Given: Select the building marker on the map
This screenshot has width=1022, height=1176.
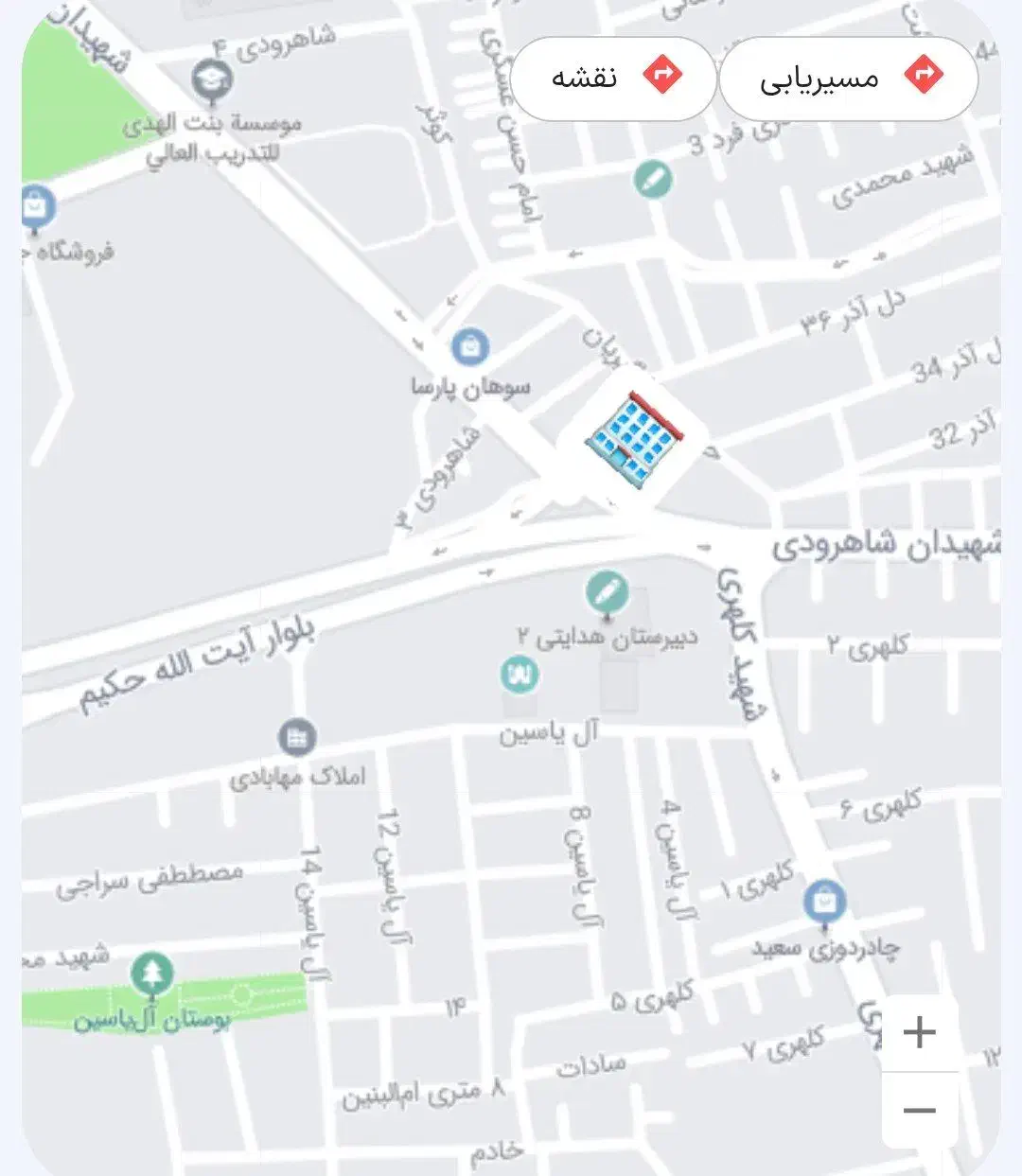Looking at the screenshot, I should coord(632,439).
